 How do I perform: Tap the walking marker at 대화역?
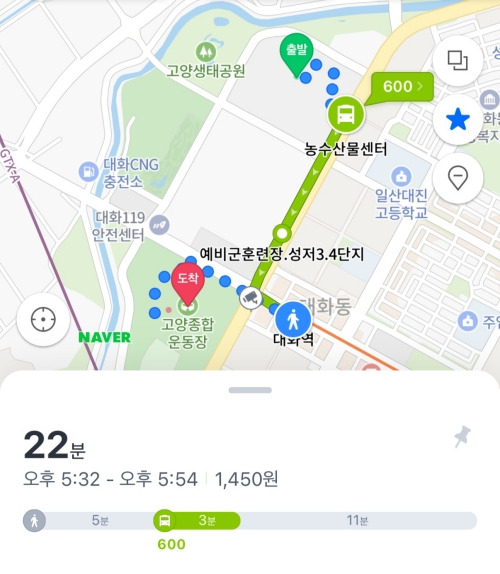(x=293, y=320)
